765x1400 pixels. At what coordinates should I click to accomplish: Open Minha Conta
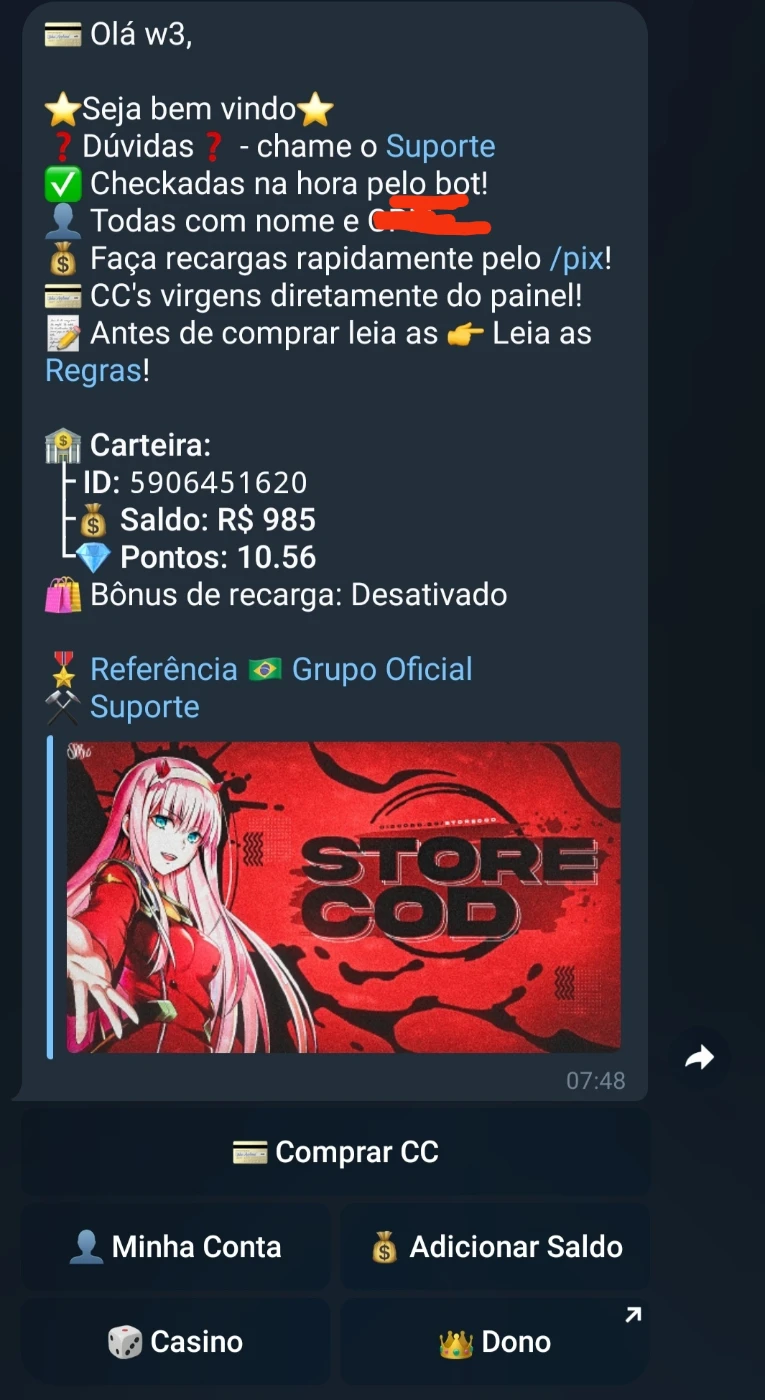pyautogui.click(x=175, y=1247)
